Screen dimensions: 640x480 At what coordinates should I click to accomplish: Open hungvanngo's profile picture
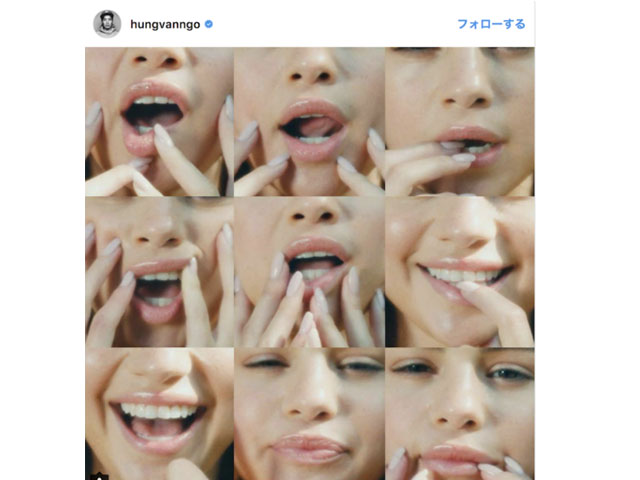pyautogui.click(x=107, y=24)
